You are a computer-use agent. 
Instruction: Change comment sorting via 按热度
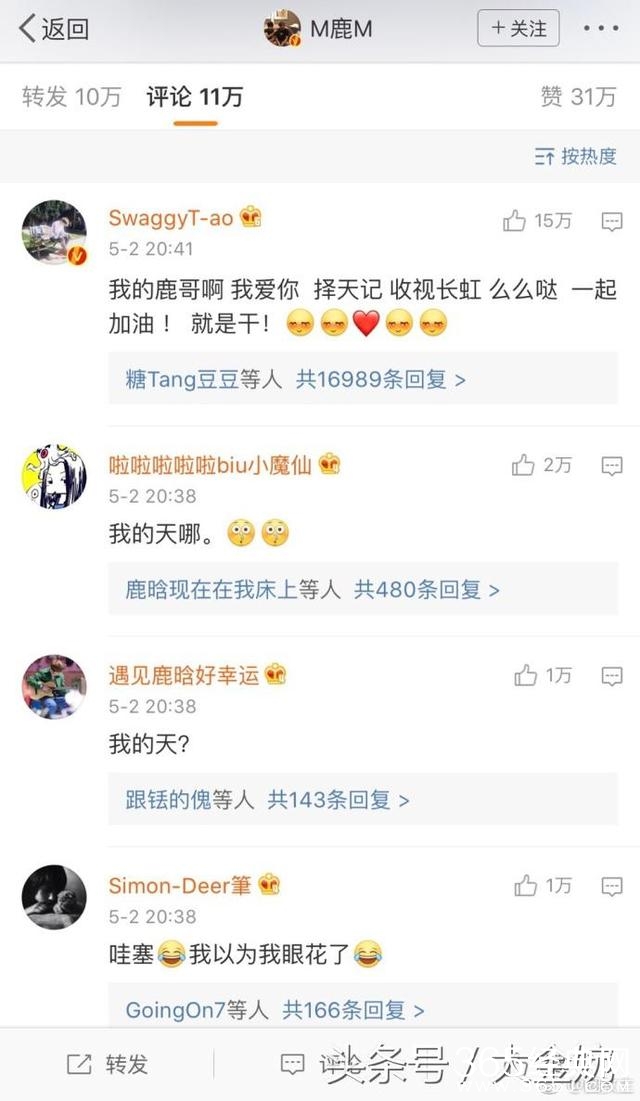point(576,156)
